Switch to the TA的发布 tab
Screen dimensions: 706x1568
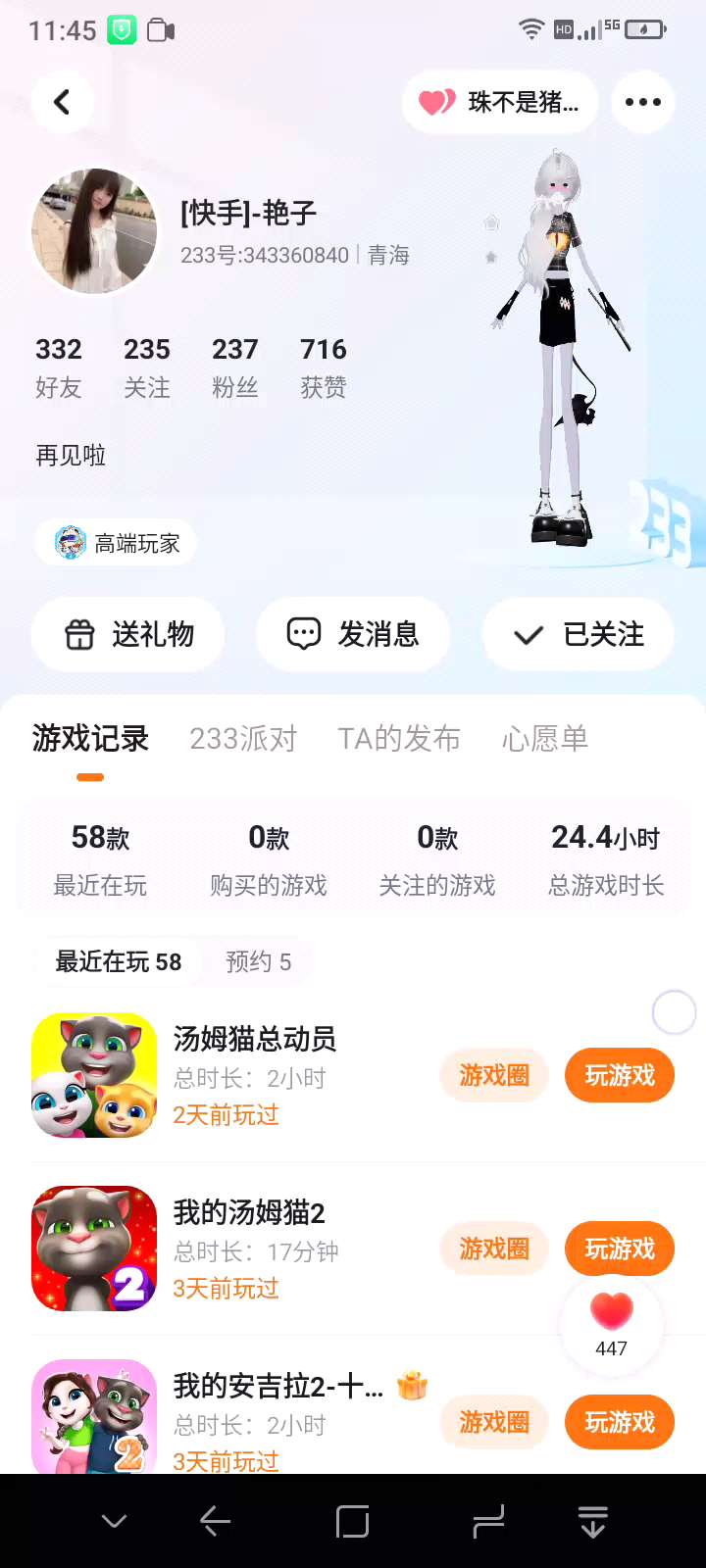pyautogui.click(x=399, y=738)
